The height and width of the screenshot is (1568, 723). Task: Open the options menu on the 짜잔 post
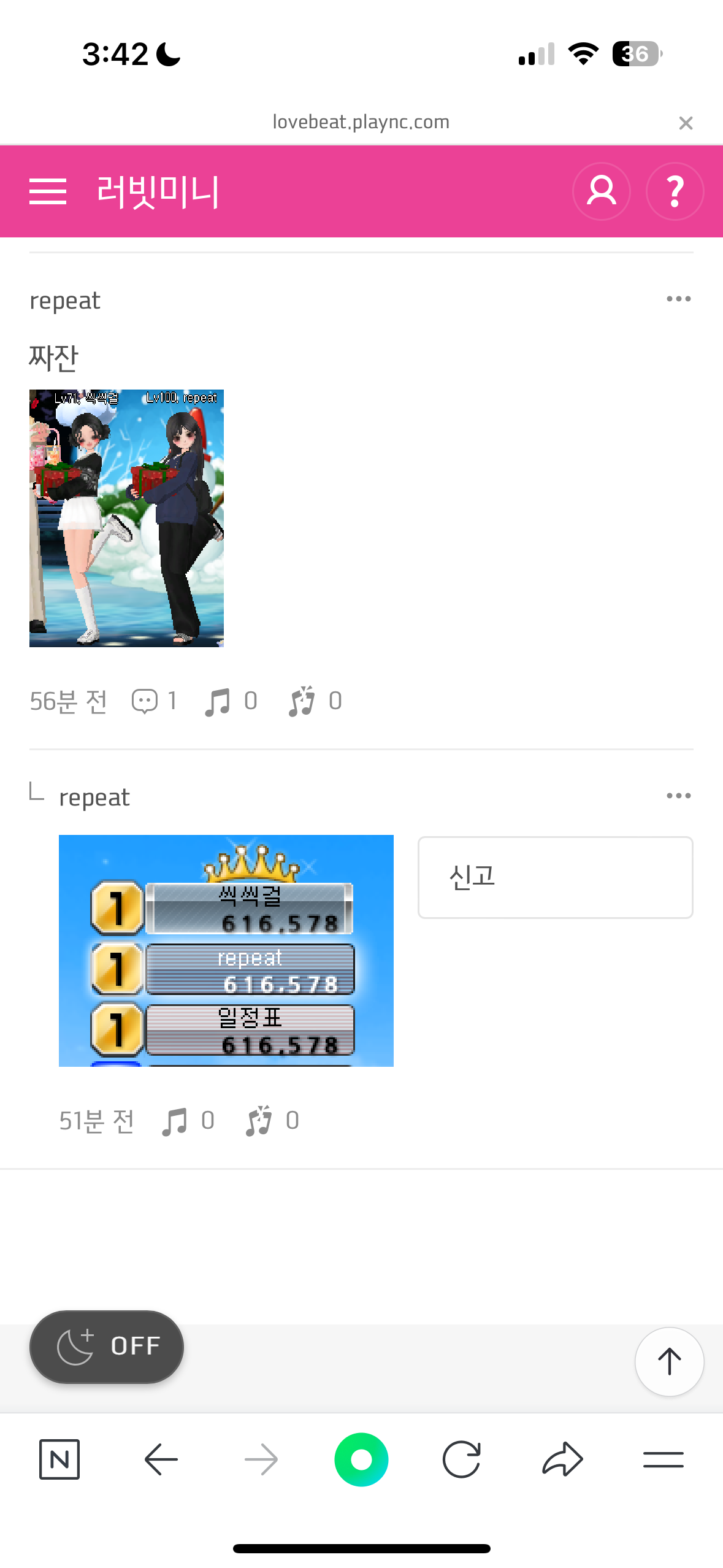click(x=678, y=299)
